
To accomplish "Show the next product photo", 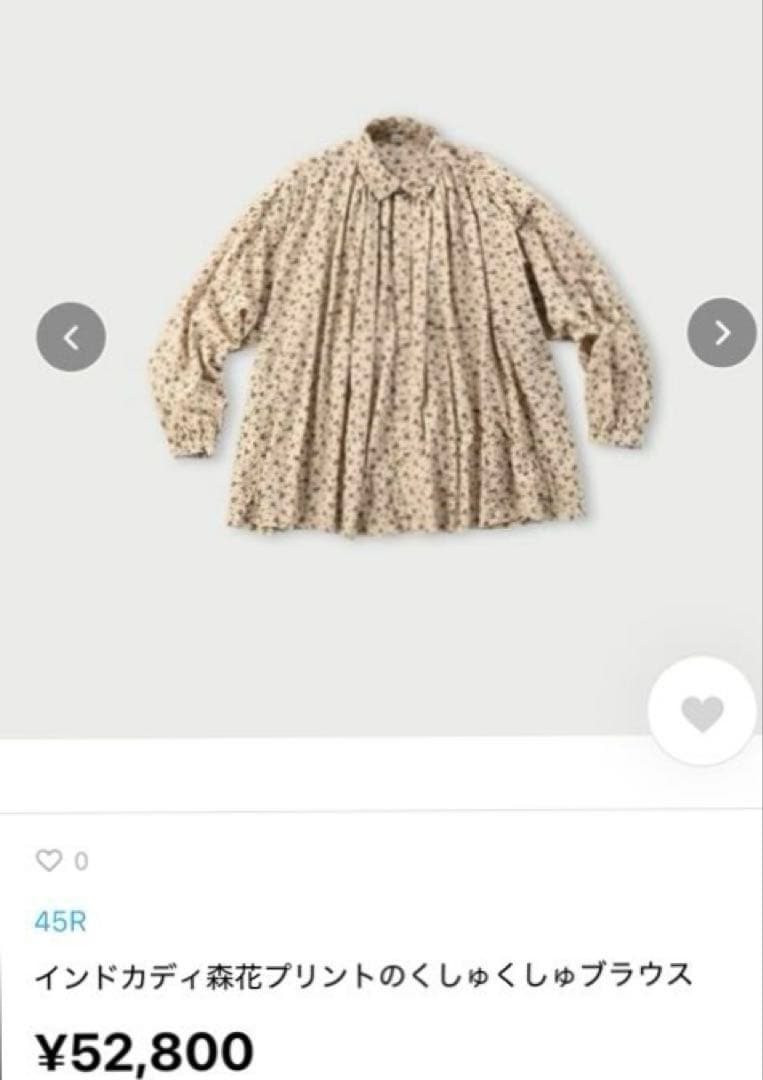I will pyautogui.click(x=722, y=333).
